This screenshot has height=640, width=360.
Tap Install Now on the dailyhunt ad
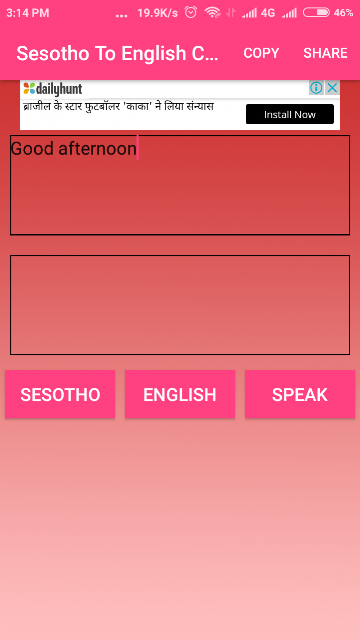click(x=290, y=114)
